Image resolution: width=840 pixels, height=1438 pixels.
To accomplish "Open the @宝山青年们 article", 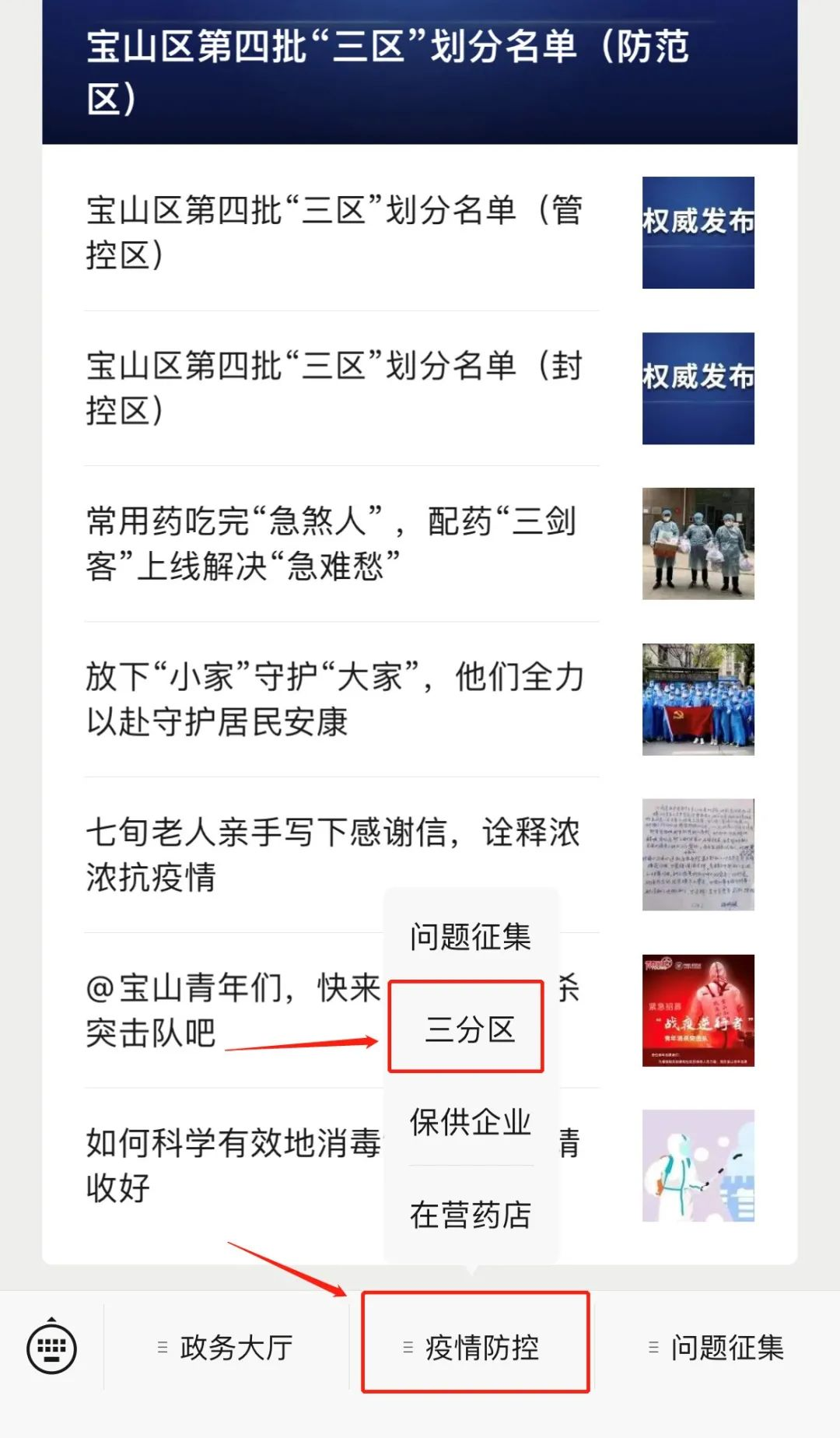I will coord(233,1010).
